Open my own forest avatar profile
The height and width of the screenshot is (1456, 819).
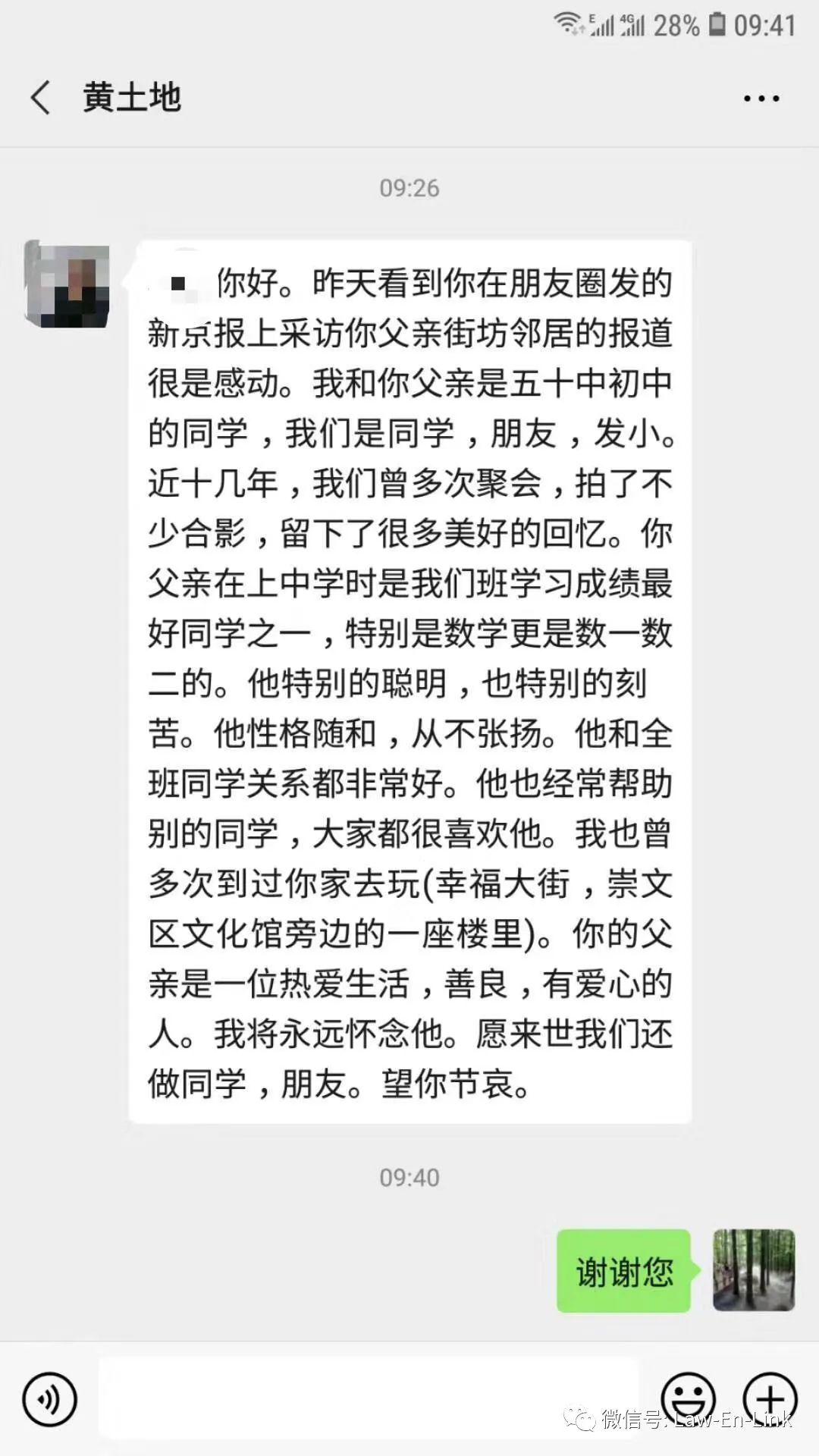754,1270
